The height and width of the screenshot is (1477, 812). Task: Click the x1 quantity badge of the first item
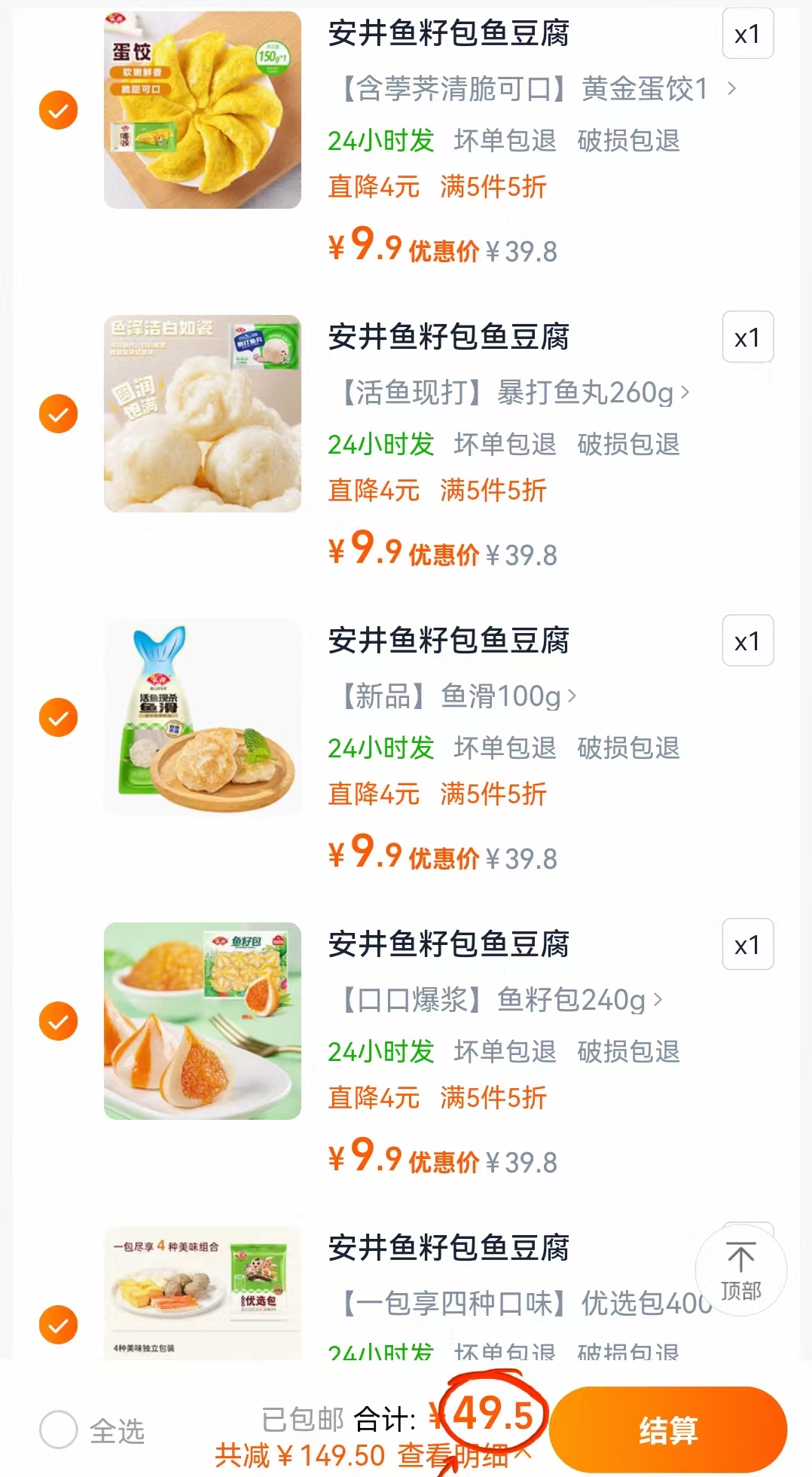pos(748,33)
